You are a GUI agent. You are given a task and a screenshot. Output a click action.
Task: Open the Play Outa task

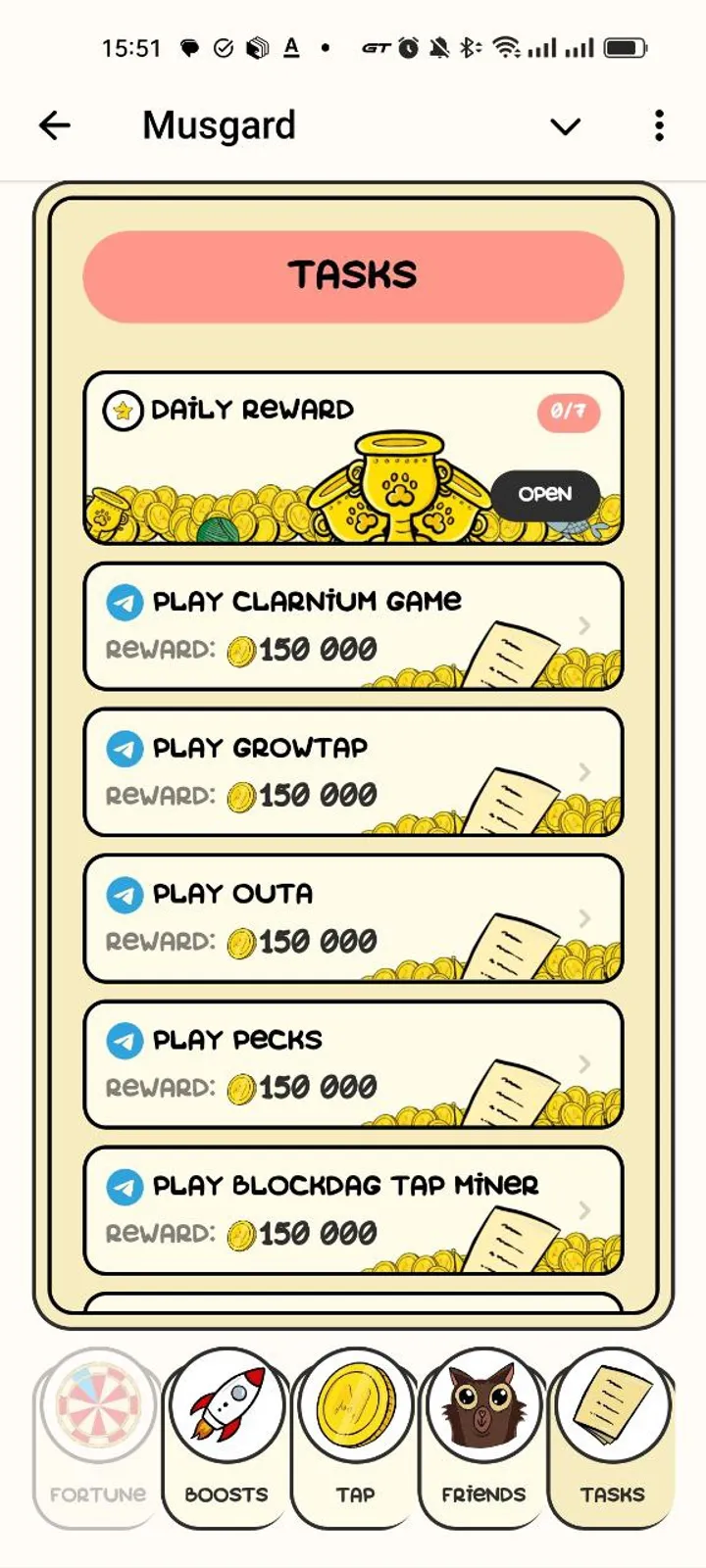(353, 918)
